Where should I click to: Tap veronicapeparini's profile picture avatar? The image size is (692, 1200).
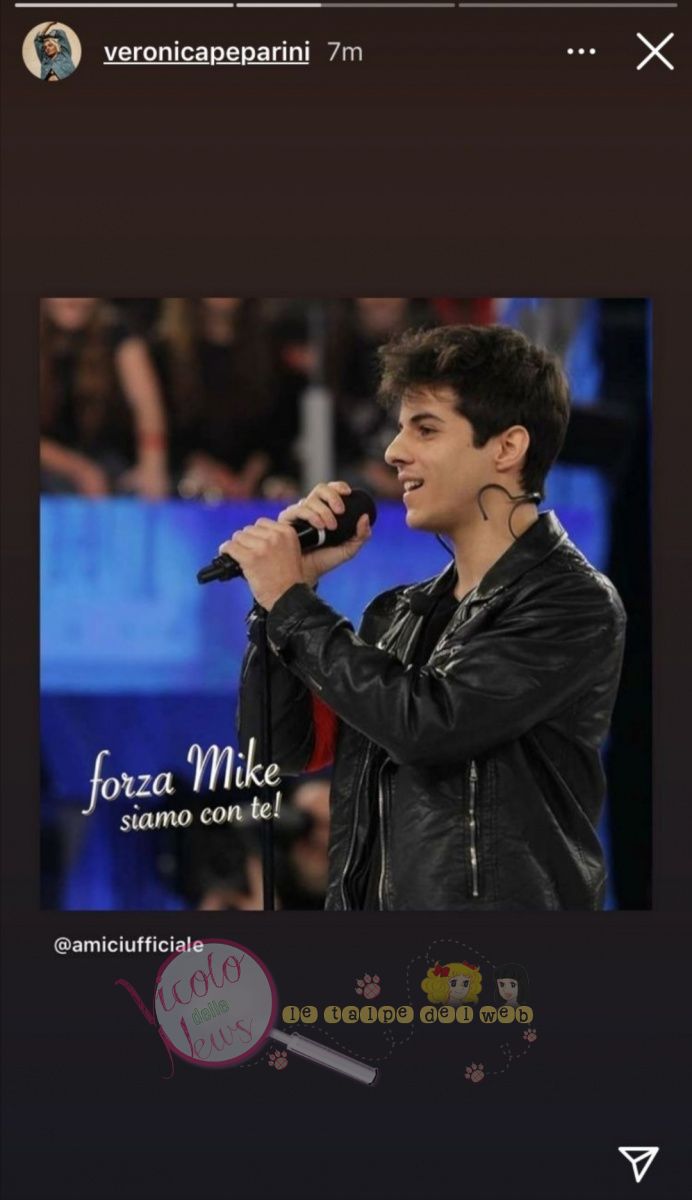(x=52, y=51)
